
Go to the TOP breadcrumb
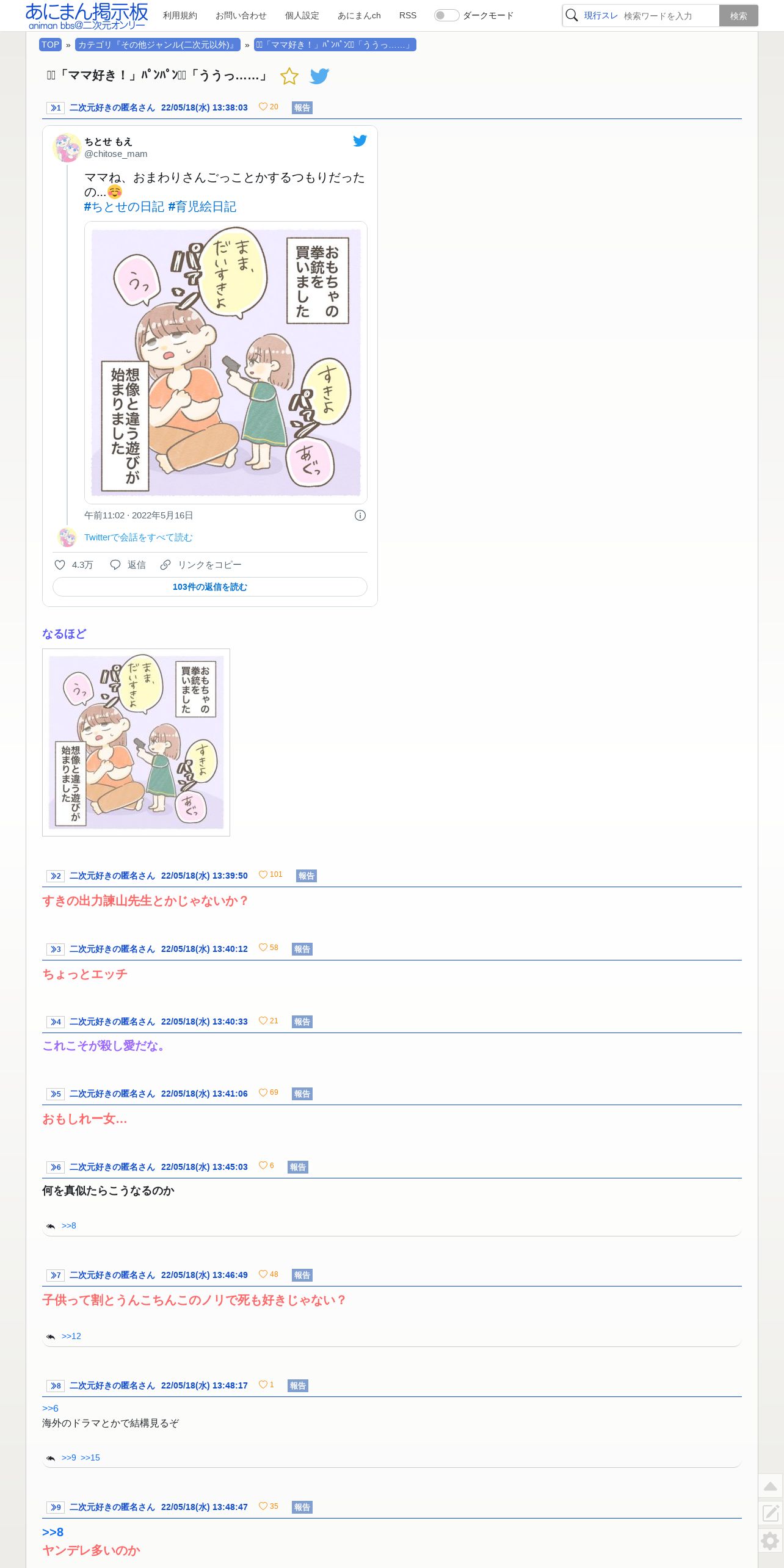point(51,45)
